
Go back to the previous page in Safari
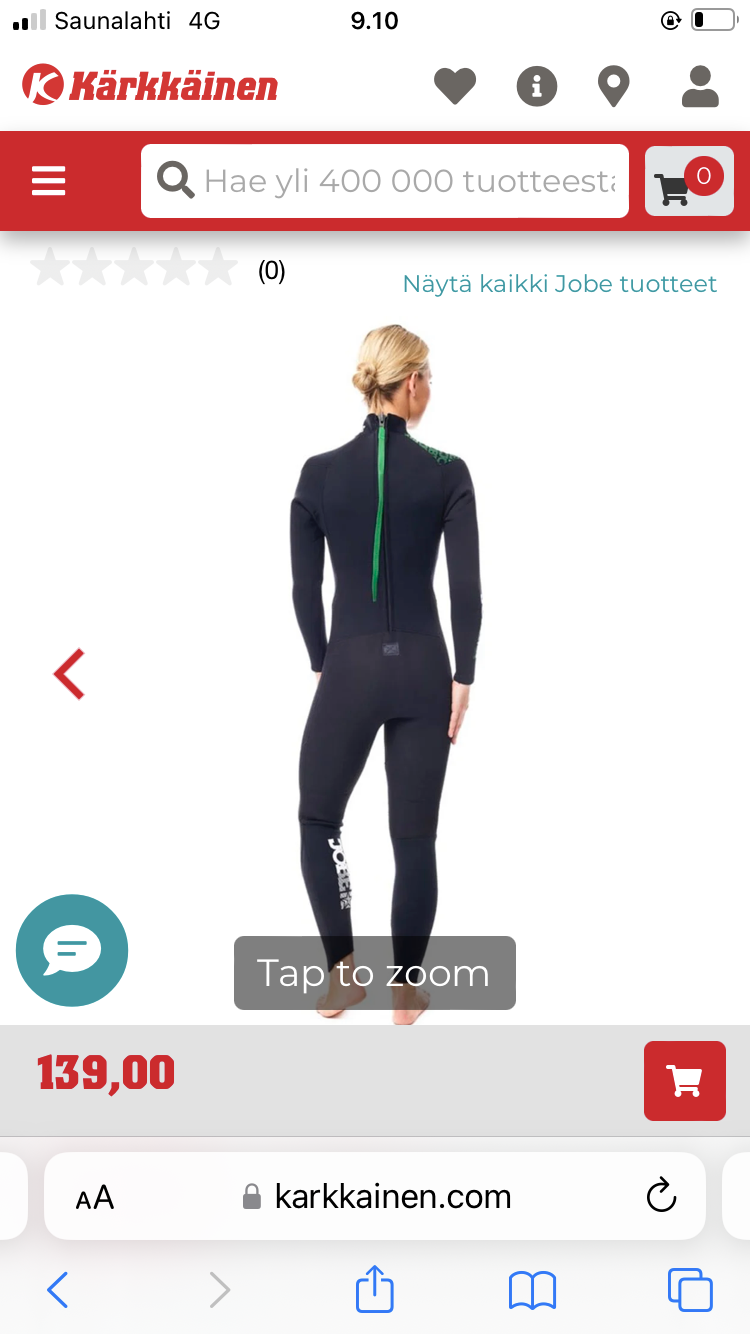coord(58,1290)
